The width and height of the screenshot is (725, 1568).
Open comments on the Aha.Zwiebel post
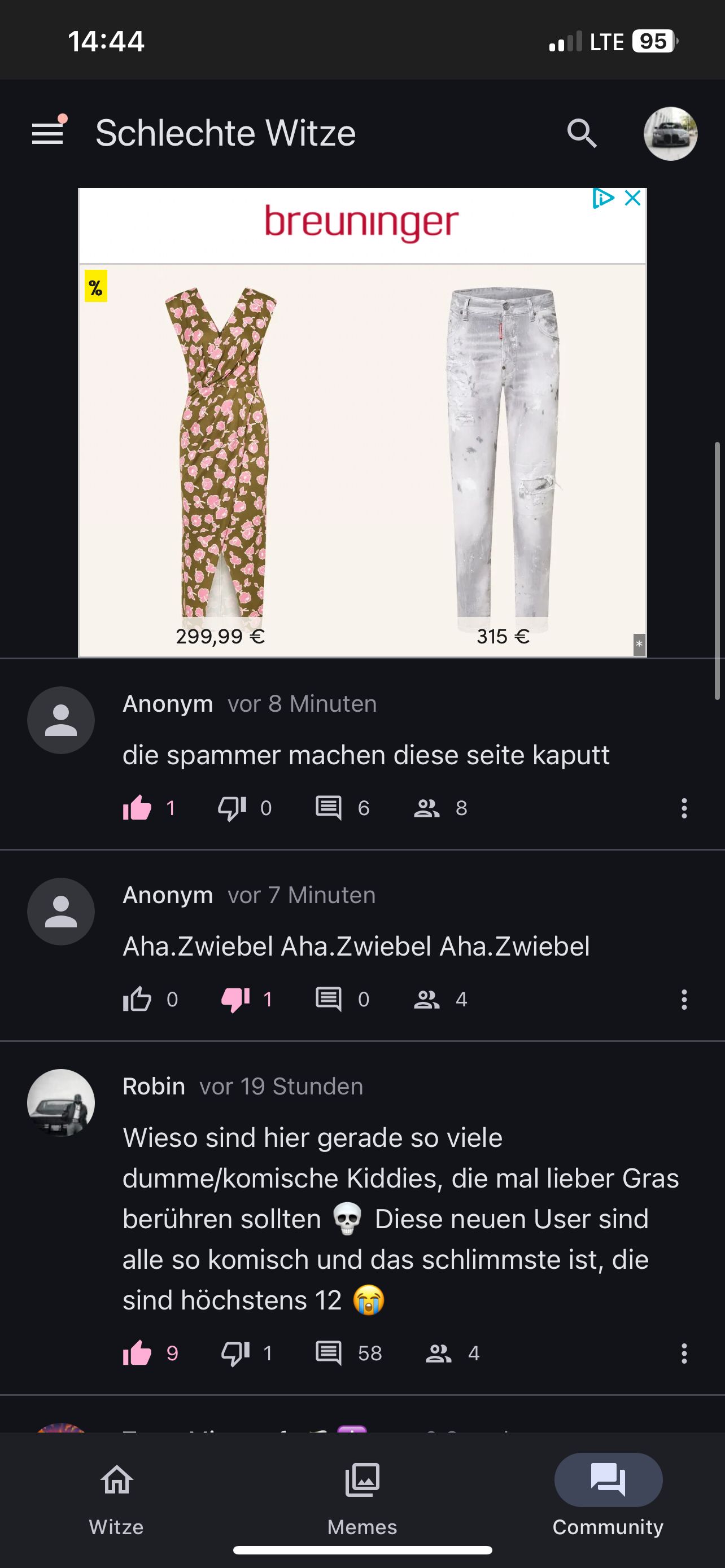click(x=329, y=1000)
